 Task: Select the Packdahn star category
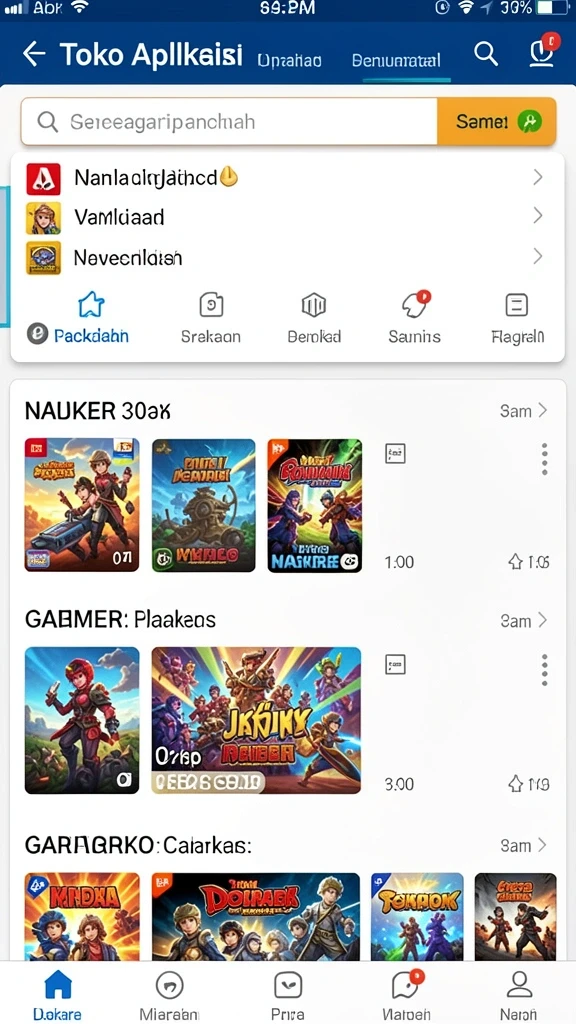click(x=91, y=319)
